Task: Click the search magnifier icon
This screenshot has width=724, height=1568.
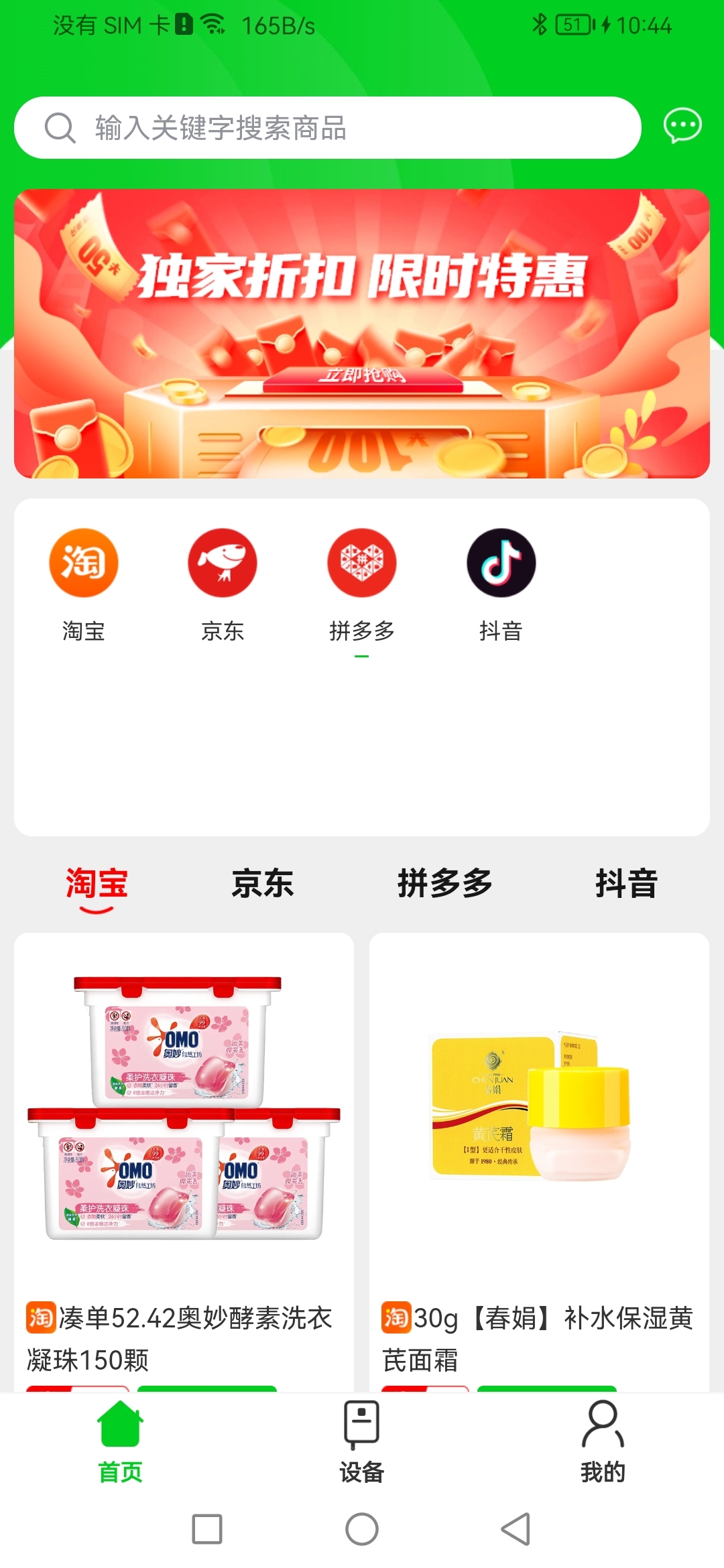Action: [60, 127]
